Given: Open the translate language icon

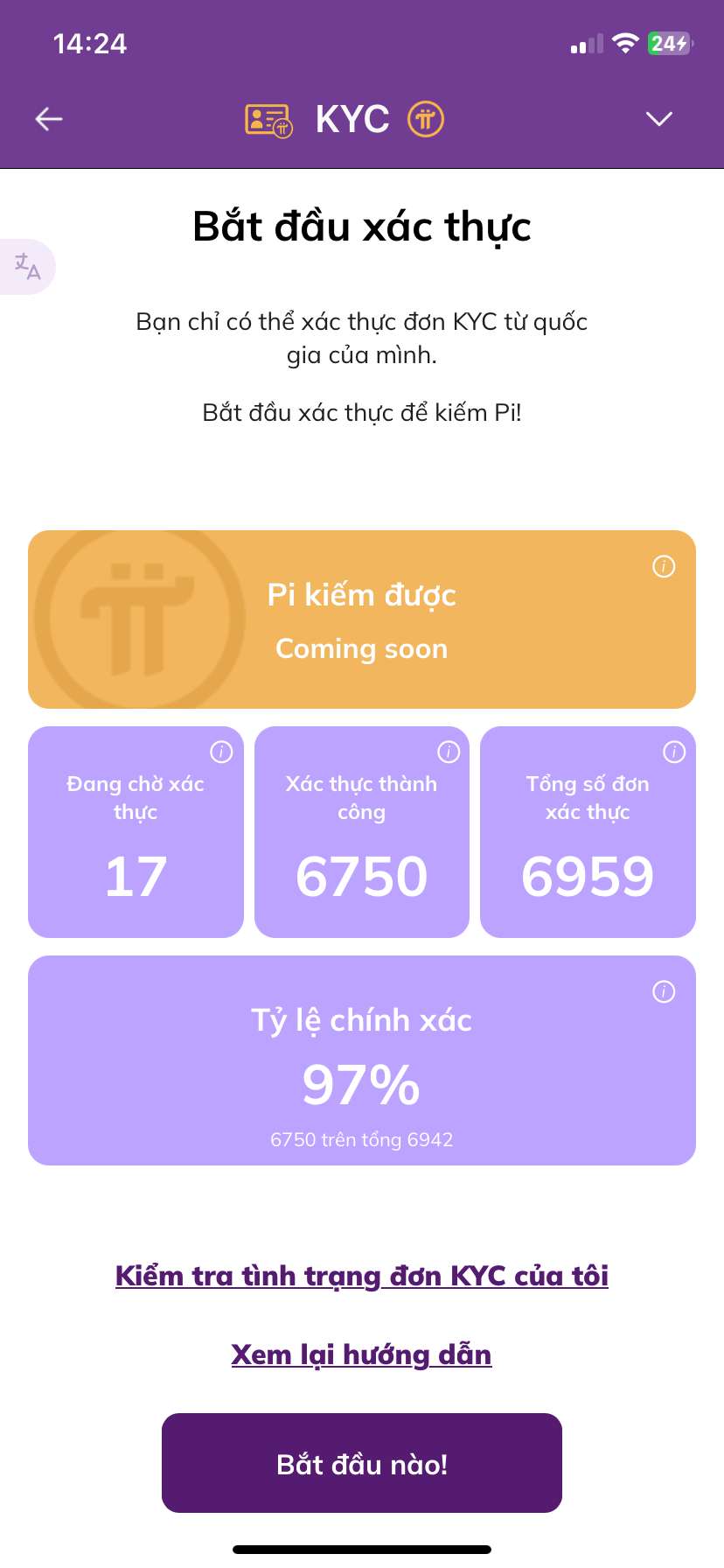Looking at the screenshot, I should [28, 266].
